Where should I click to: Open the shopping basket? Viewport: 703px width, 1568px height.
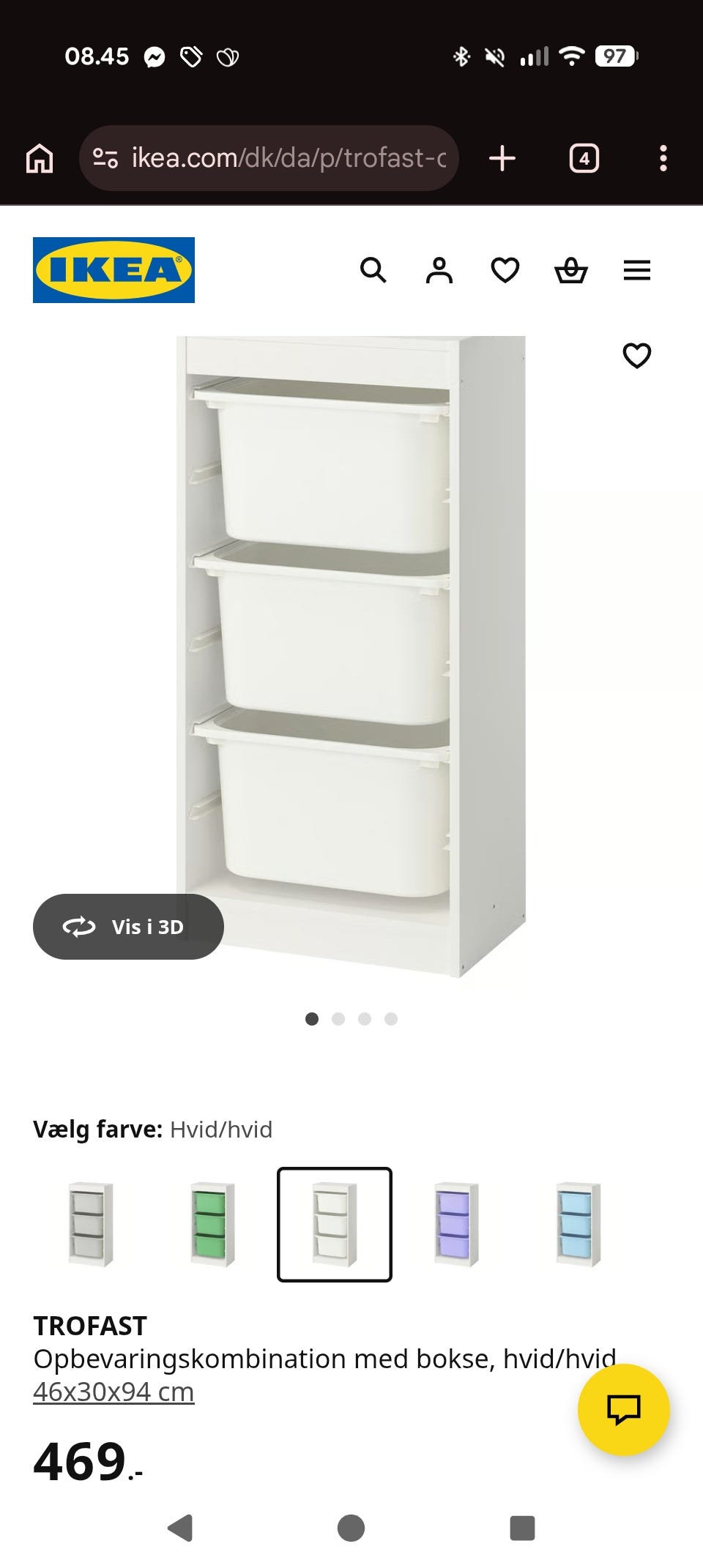[x=570, y=270]
